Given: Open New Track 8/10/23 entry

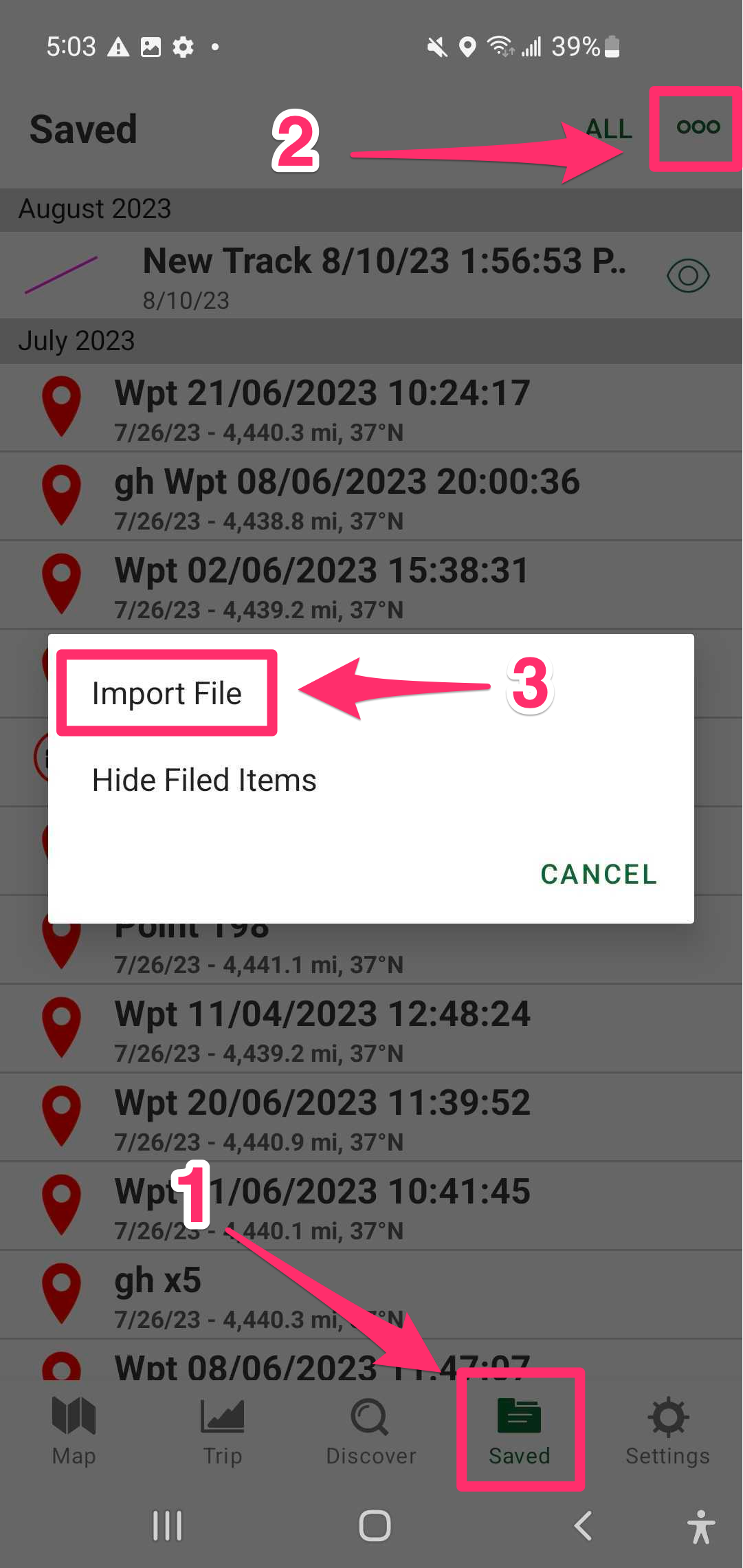Looking at the screenshot, I should coord(371,275).
